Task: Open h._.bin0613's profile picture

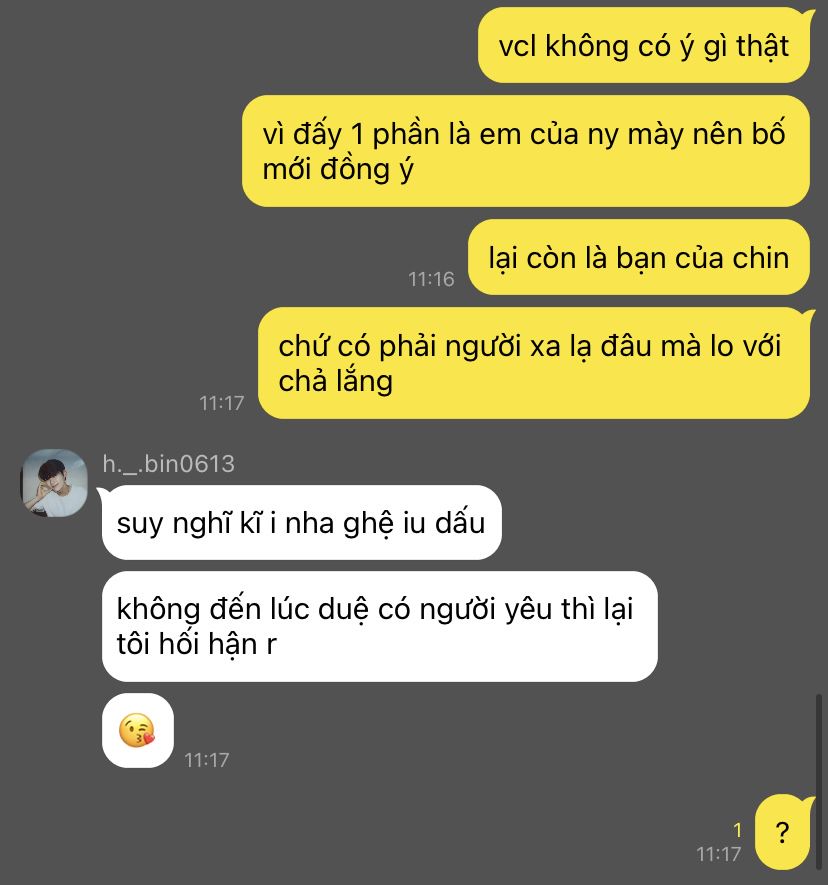Action: tap(52, 482)
